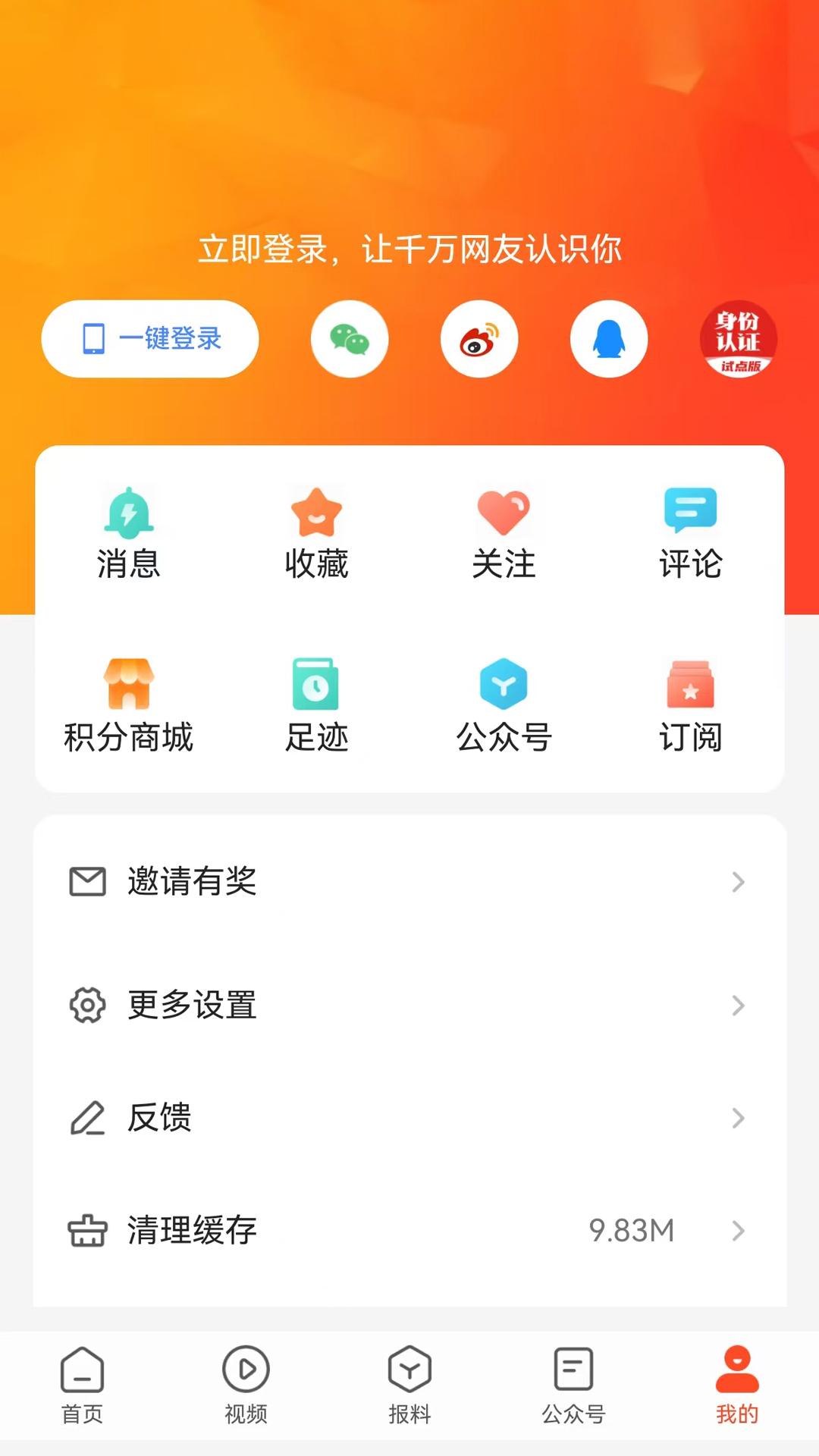Switch to the 视频 tab
Viewport: 819px width, 1456px height.
(246, 1384)
